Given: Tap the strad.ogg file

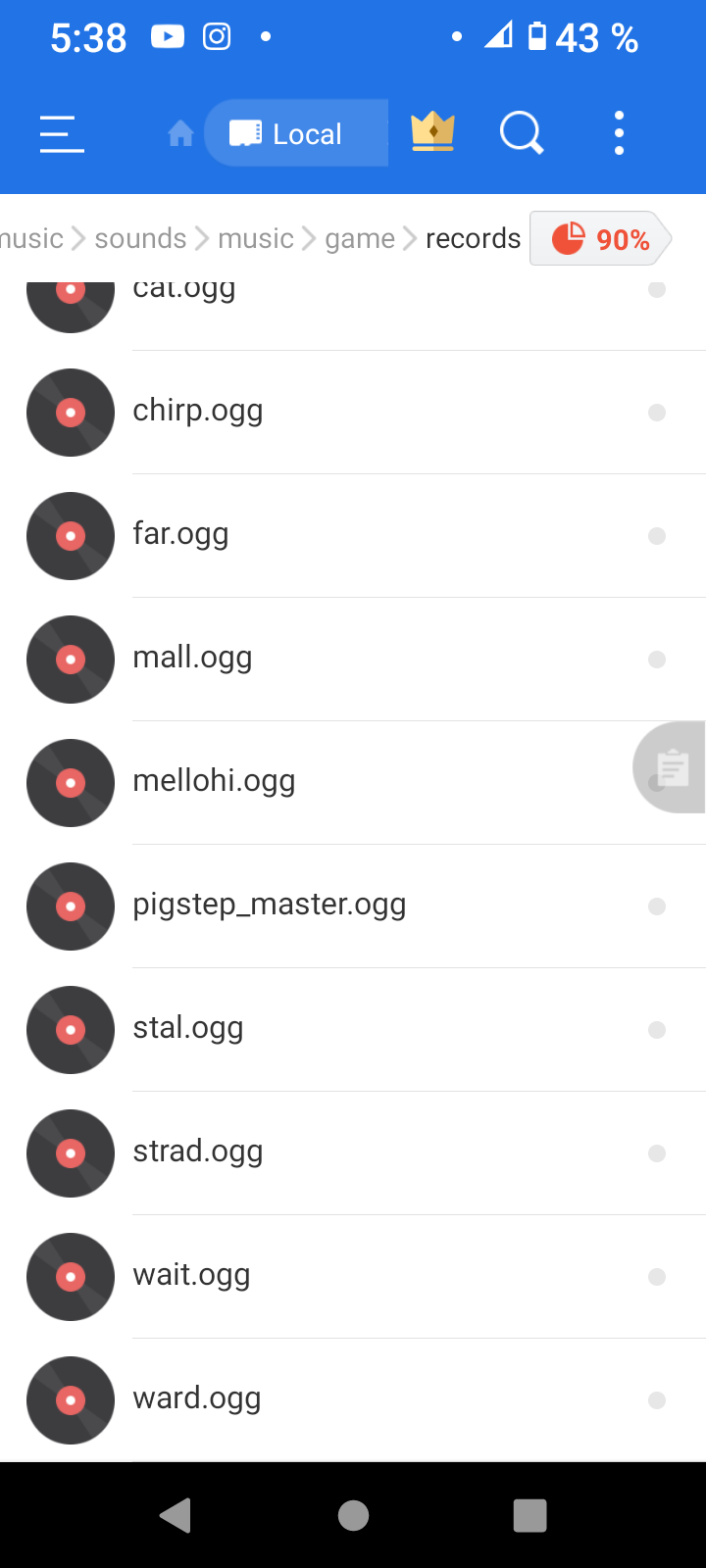Looking at the screenshot, I should [198, 1152].
